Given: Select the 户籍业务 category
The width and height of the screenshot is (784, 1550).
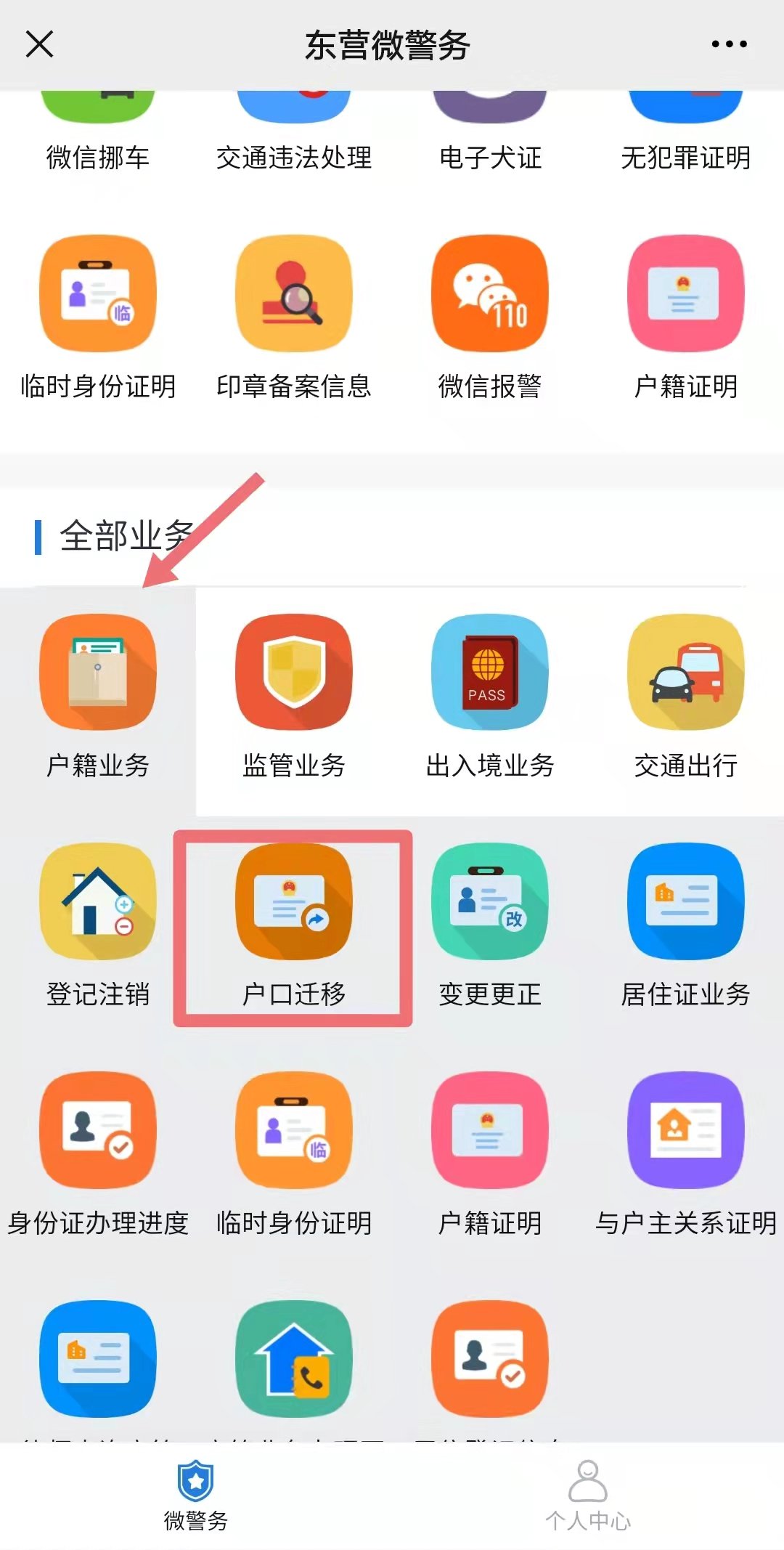Looking at the screenshot, I should click(98, 697).
